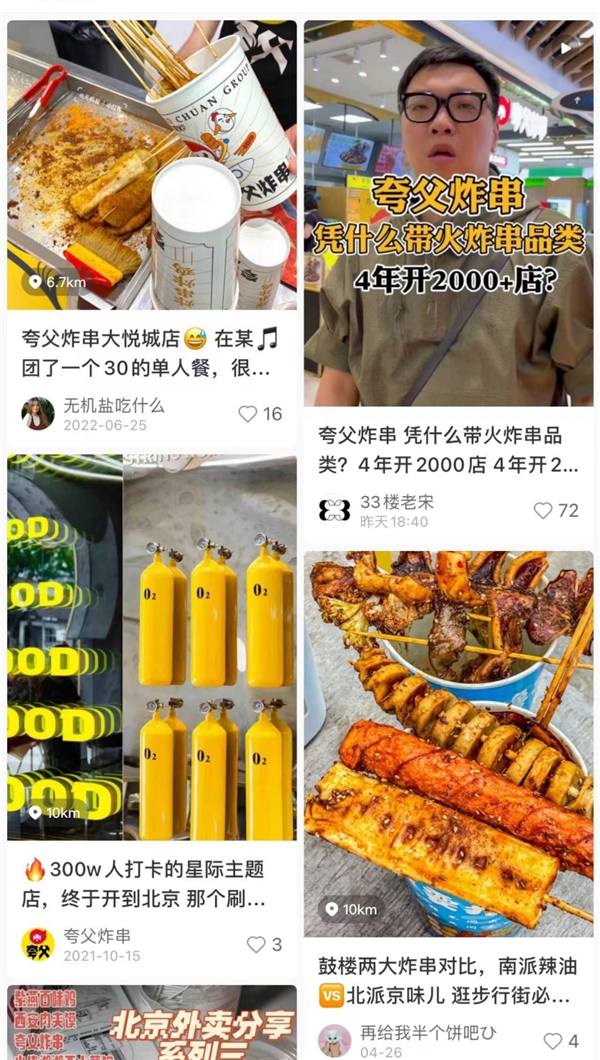View 33楼老宋's profile
Screen dimensions: 600x1060
pyautogui.click(x=334, y=511)
